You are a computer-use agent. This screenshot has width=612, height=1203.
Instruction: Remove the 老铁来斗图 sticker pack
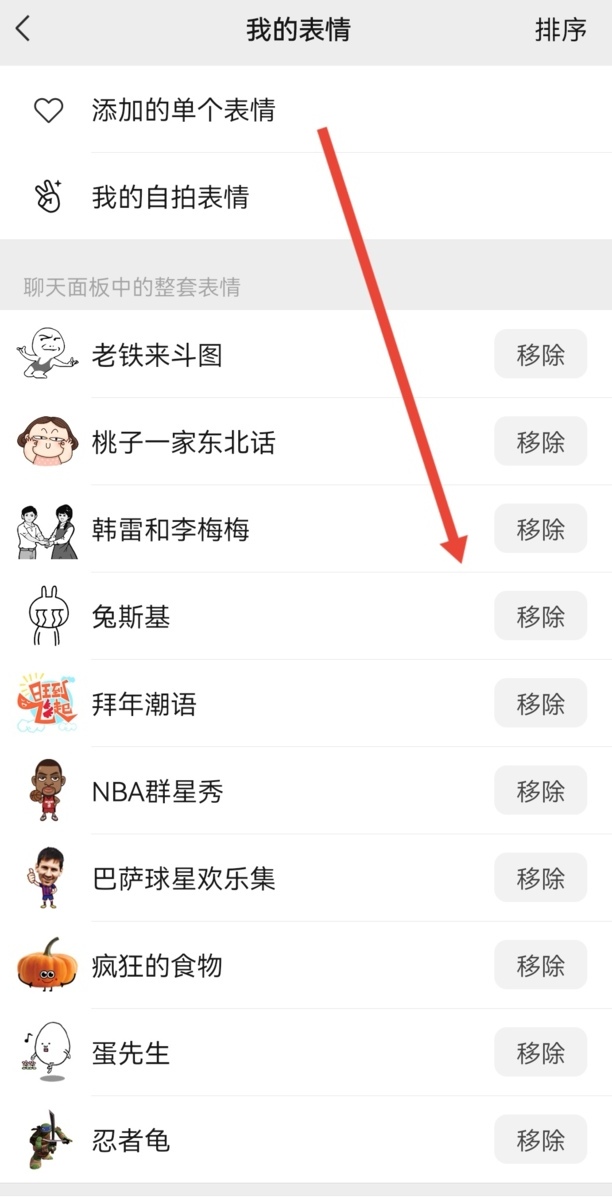tap(540, 354)
